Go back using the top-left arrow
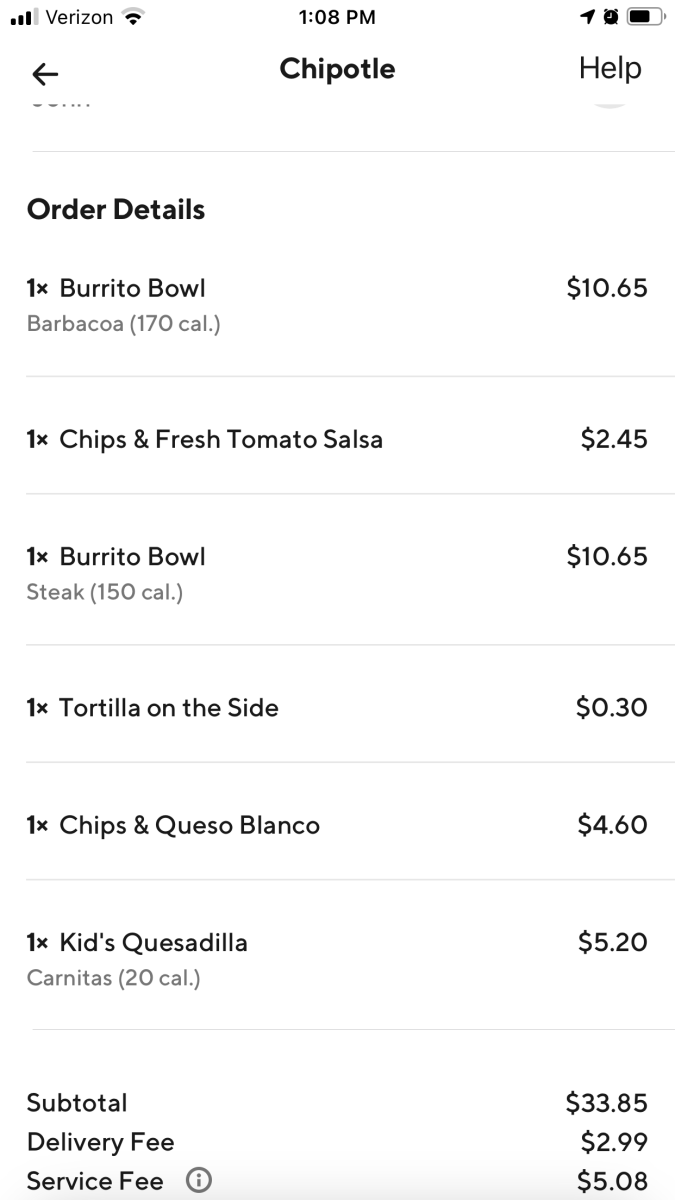This screenshot has height=1200, width=675. point(45,73)
